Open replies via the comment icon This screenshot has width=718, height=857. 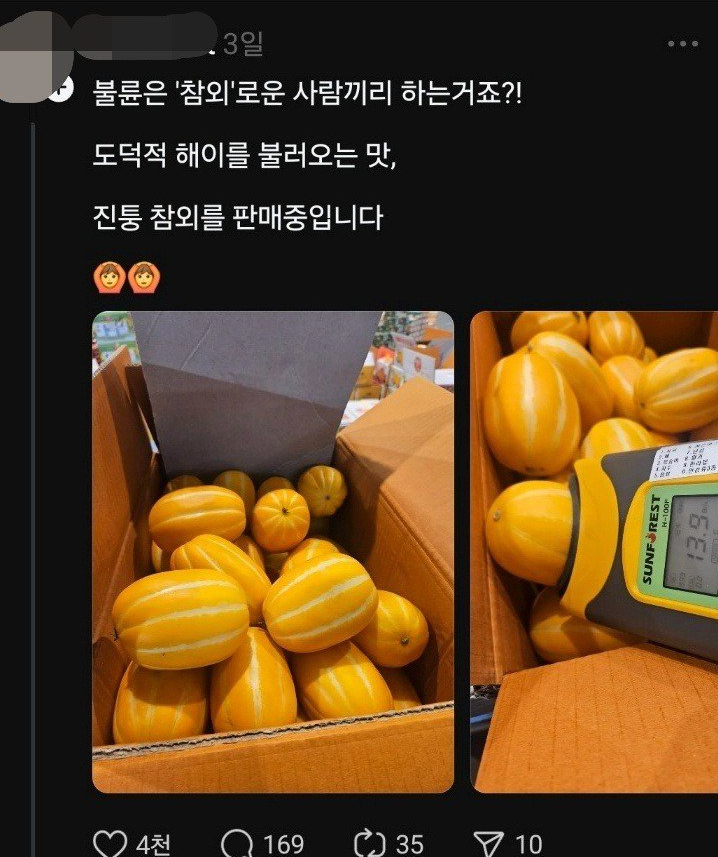click(x=236, y=844)
